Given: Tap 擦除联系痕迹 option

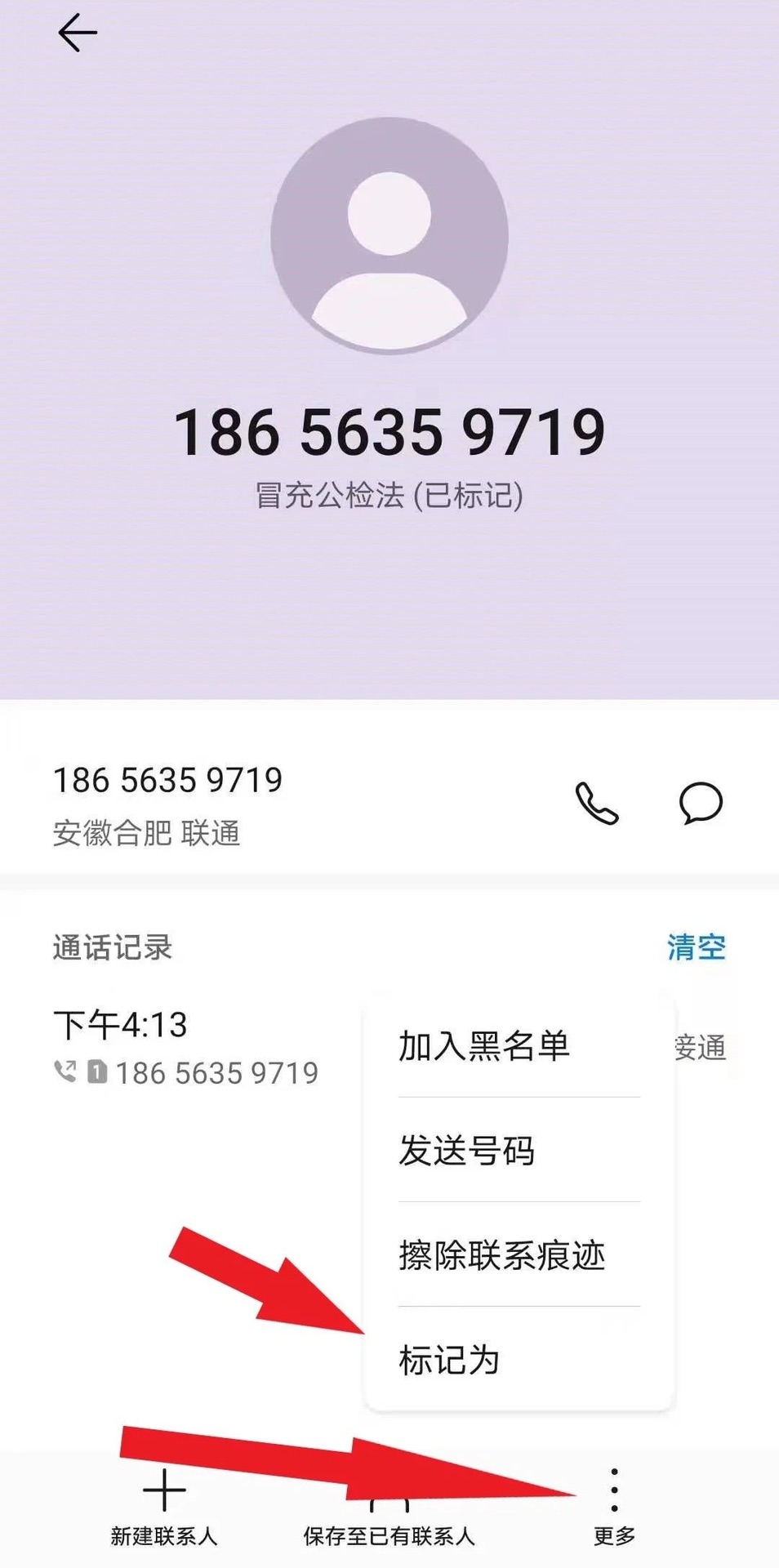Looking at the screenshot, I should click(x=501, y=1255).
